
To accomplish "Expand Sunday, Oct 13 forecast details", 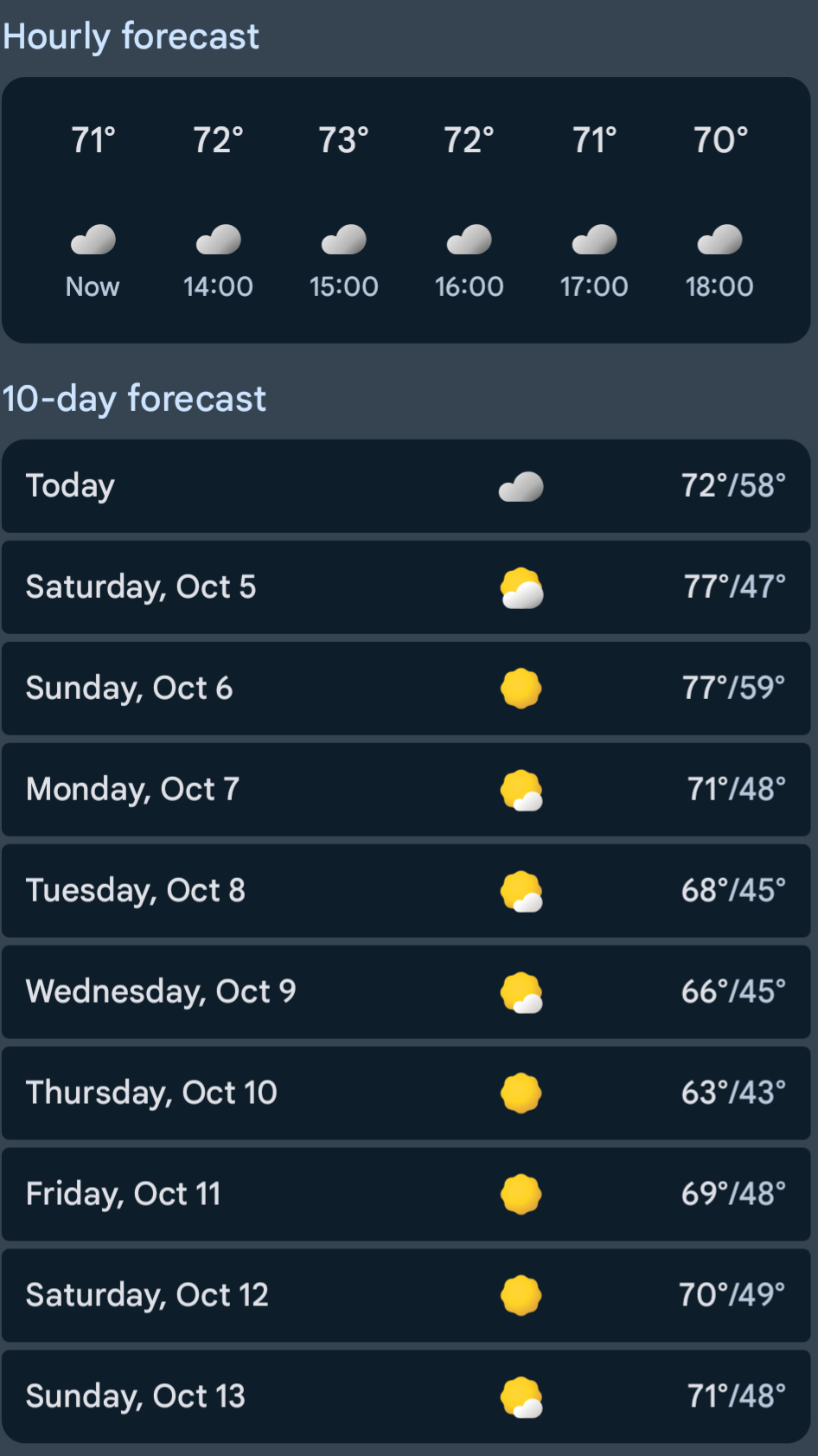I will click(406, 1396).
